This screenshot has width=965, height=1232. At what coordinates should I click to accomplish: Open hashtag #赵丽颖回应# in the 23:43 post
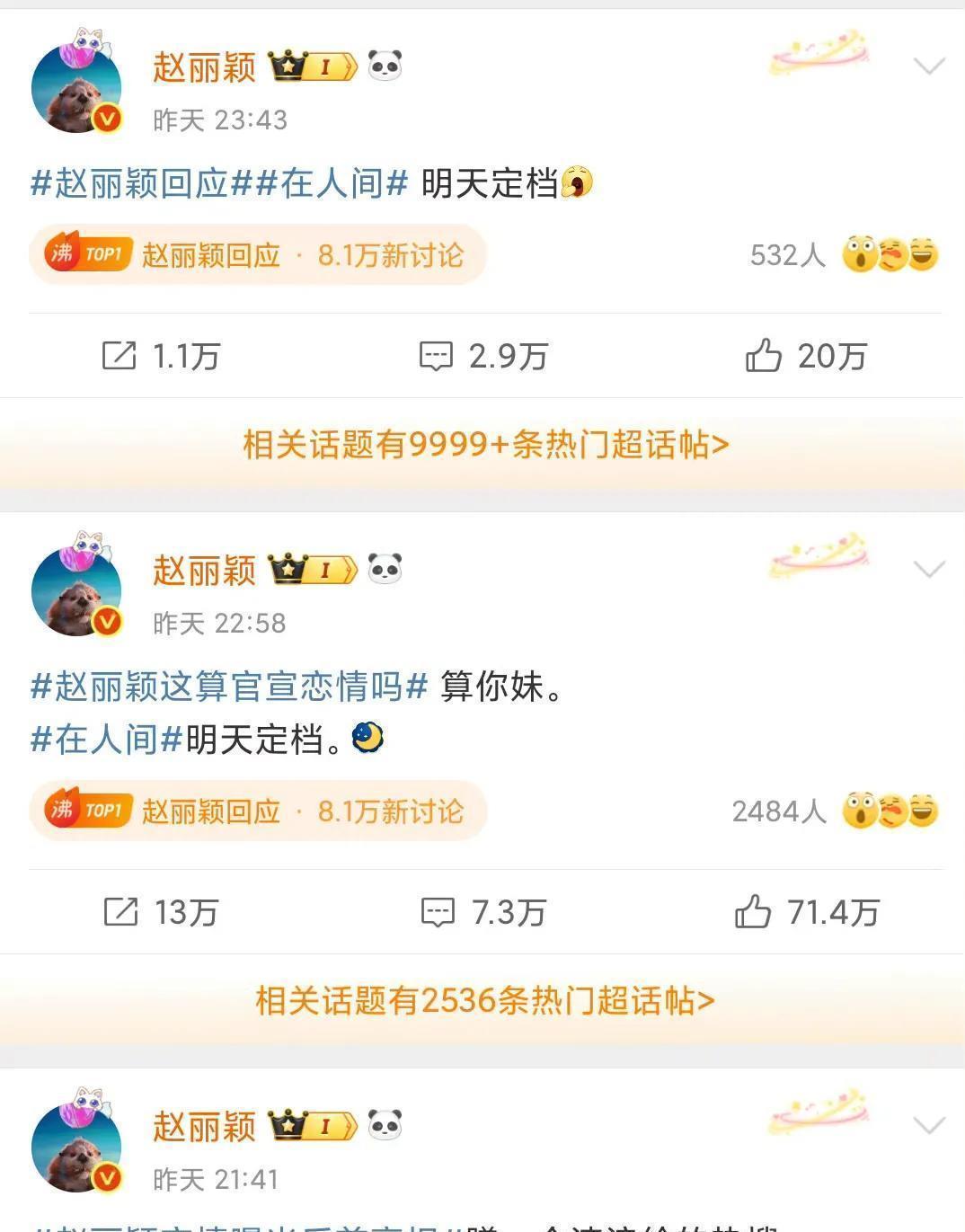[x=130, y=183]
